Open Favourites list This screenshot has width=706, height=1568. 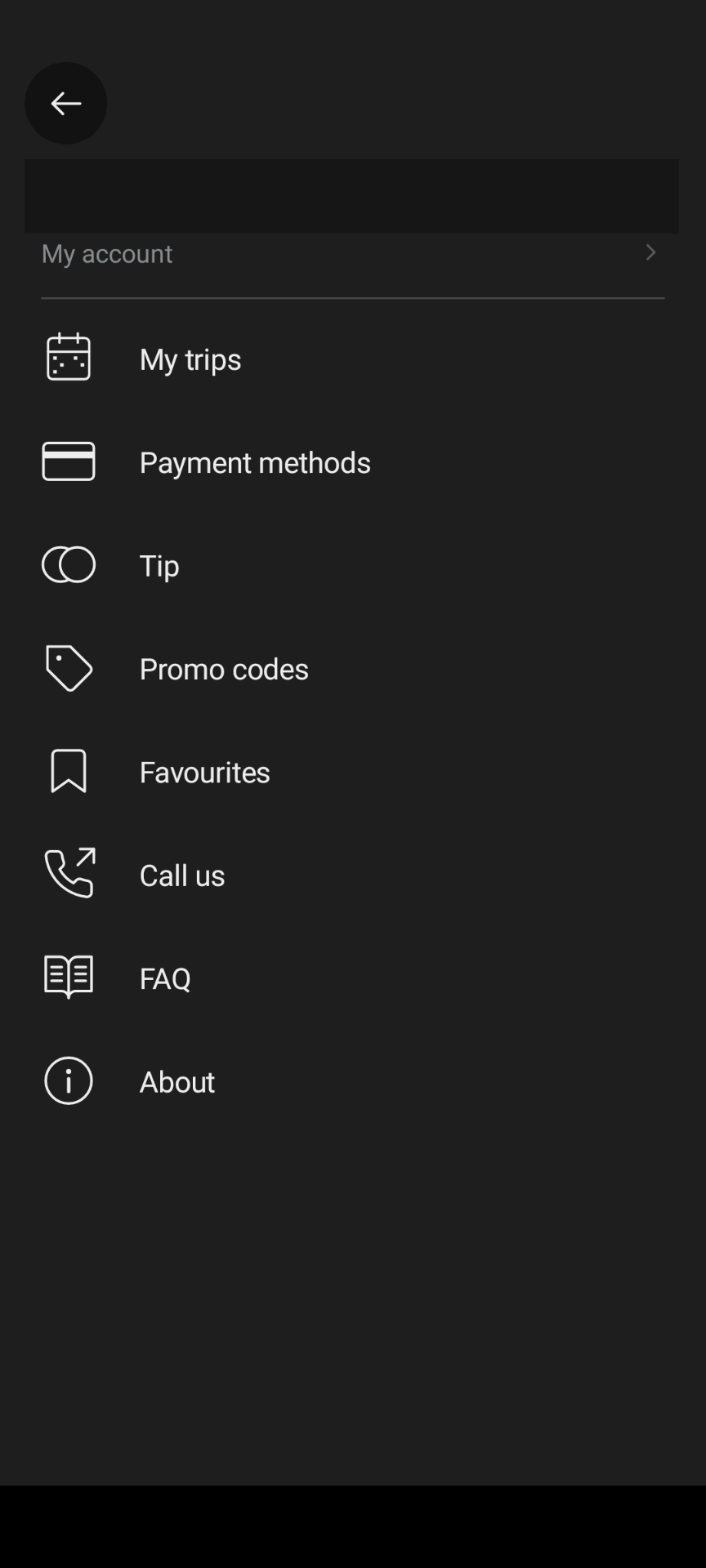click(353, 772)
